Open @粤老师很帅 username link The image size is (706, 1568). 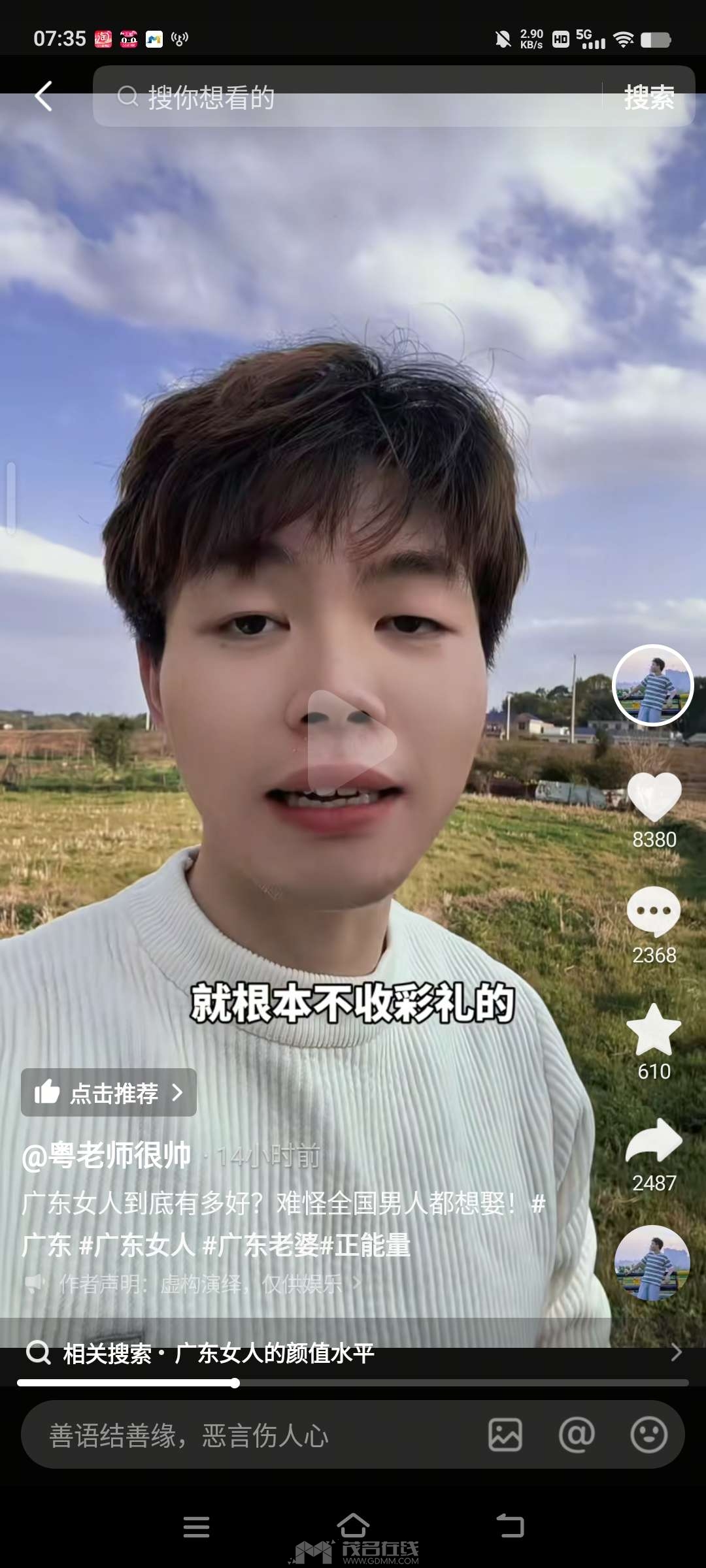coord(107,1156)
